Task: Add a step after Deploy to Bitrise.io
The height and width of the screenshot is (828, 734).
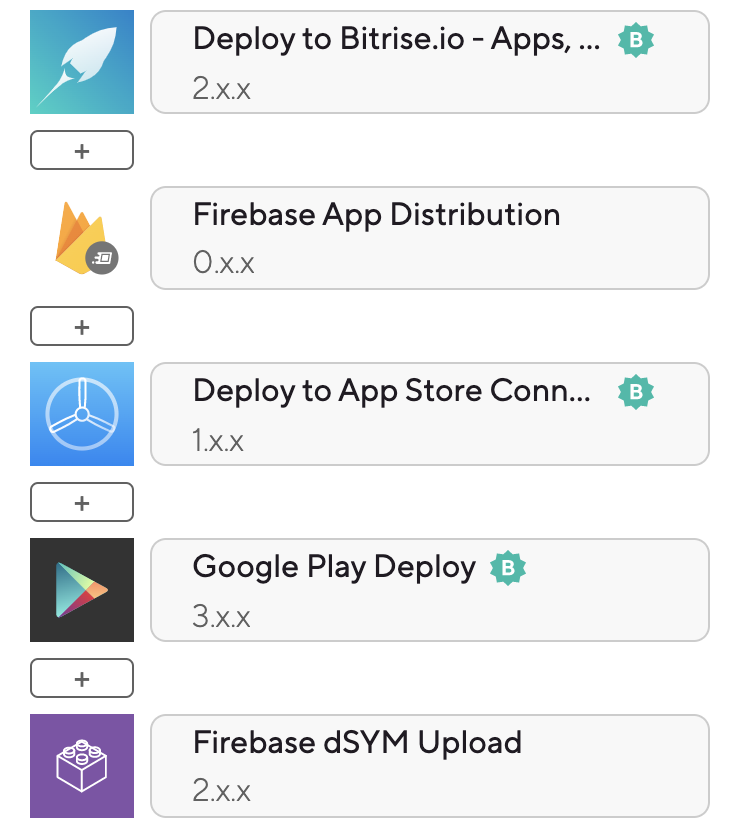Action: [81, 150]
